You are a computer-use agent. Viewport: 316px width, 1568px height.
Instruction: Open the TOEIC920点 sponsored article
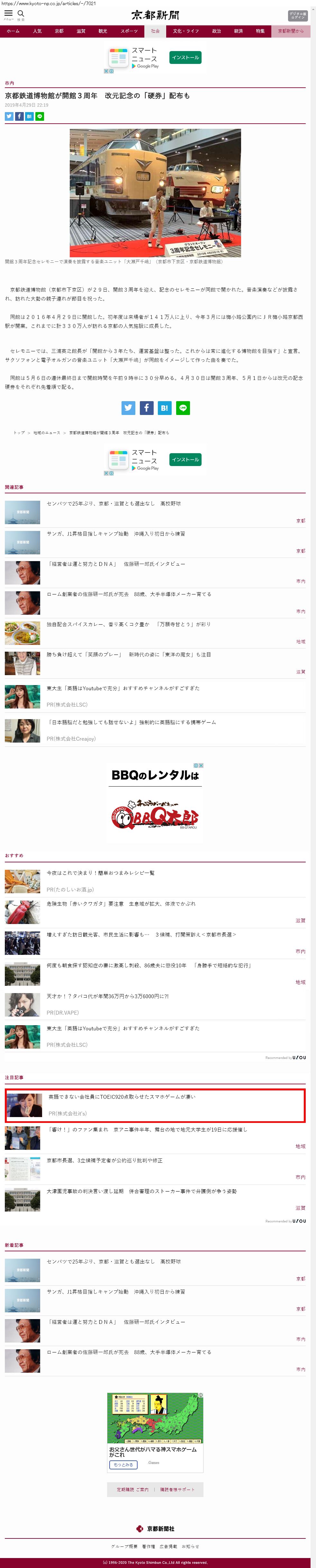[122, 1097]
